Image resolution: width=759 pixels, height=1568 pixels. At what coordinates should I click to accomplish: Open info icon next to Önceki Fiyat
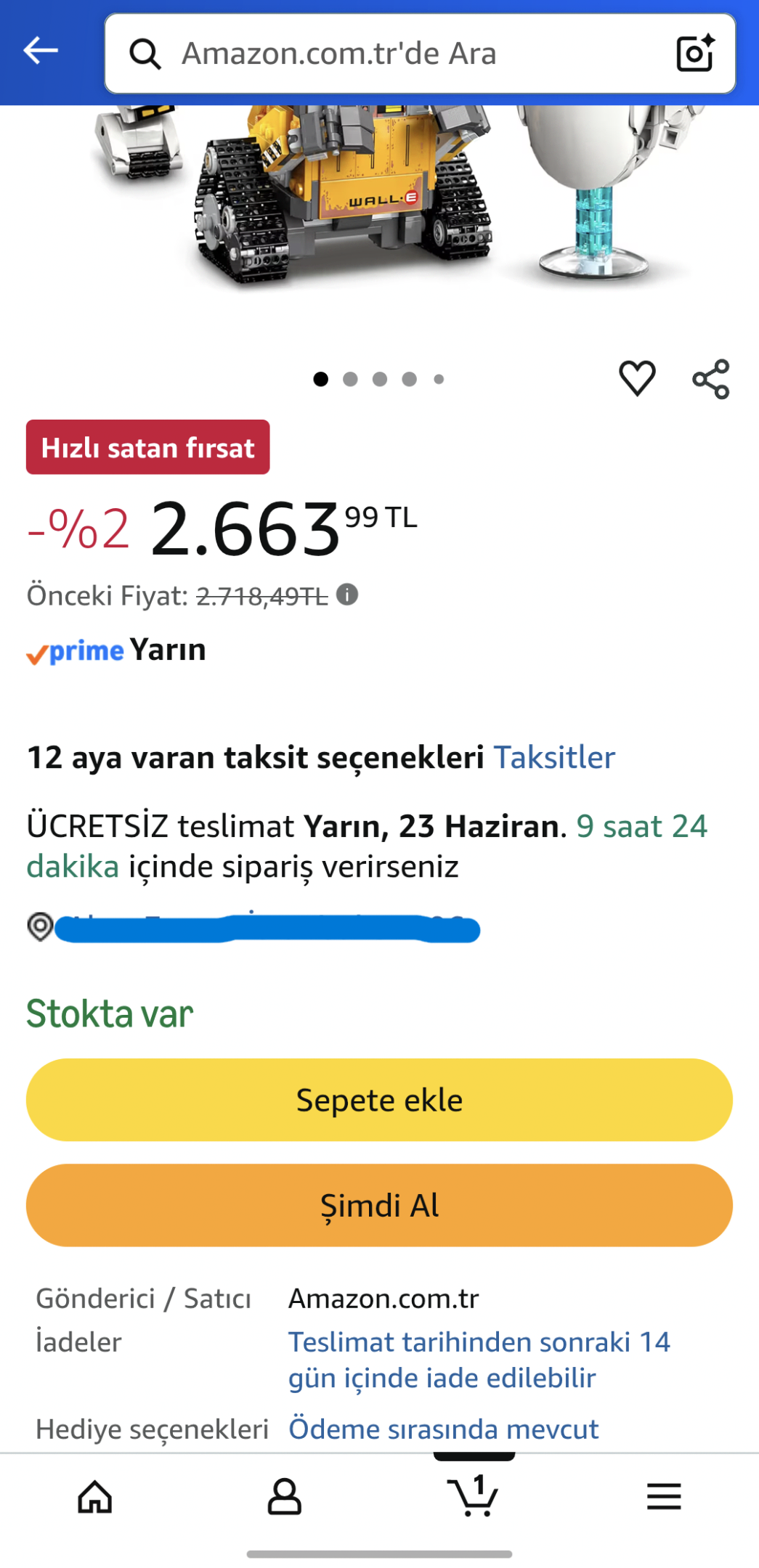pyautogui.click(x=347, y=595)
